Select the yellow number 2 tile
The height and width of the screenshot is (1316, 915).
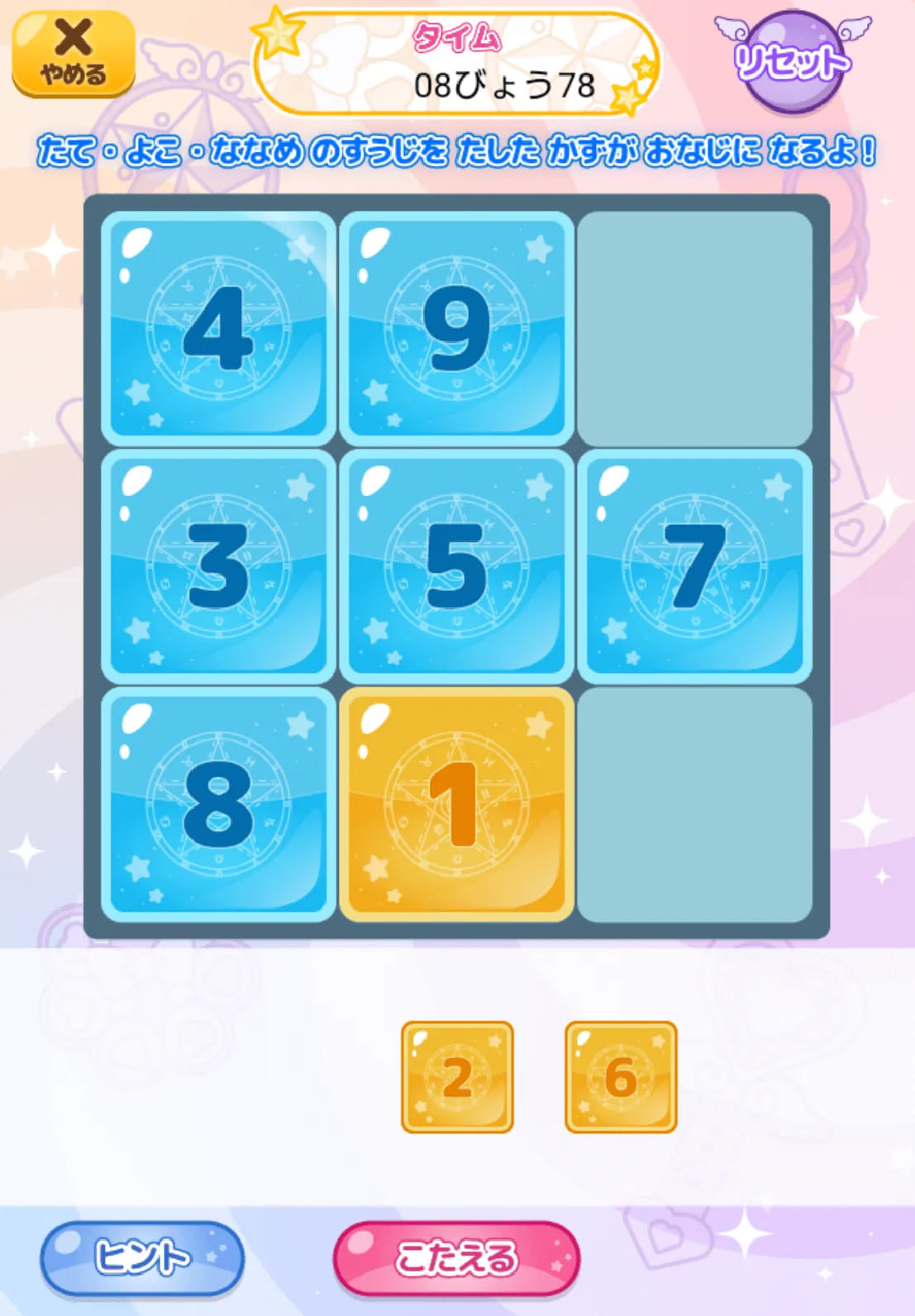point(457,1076)
